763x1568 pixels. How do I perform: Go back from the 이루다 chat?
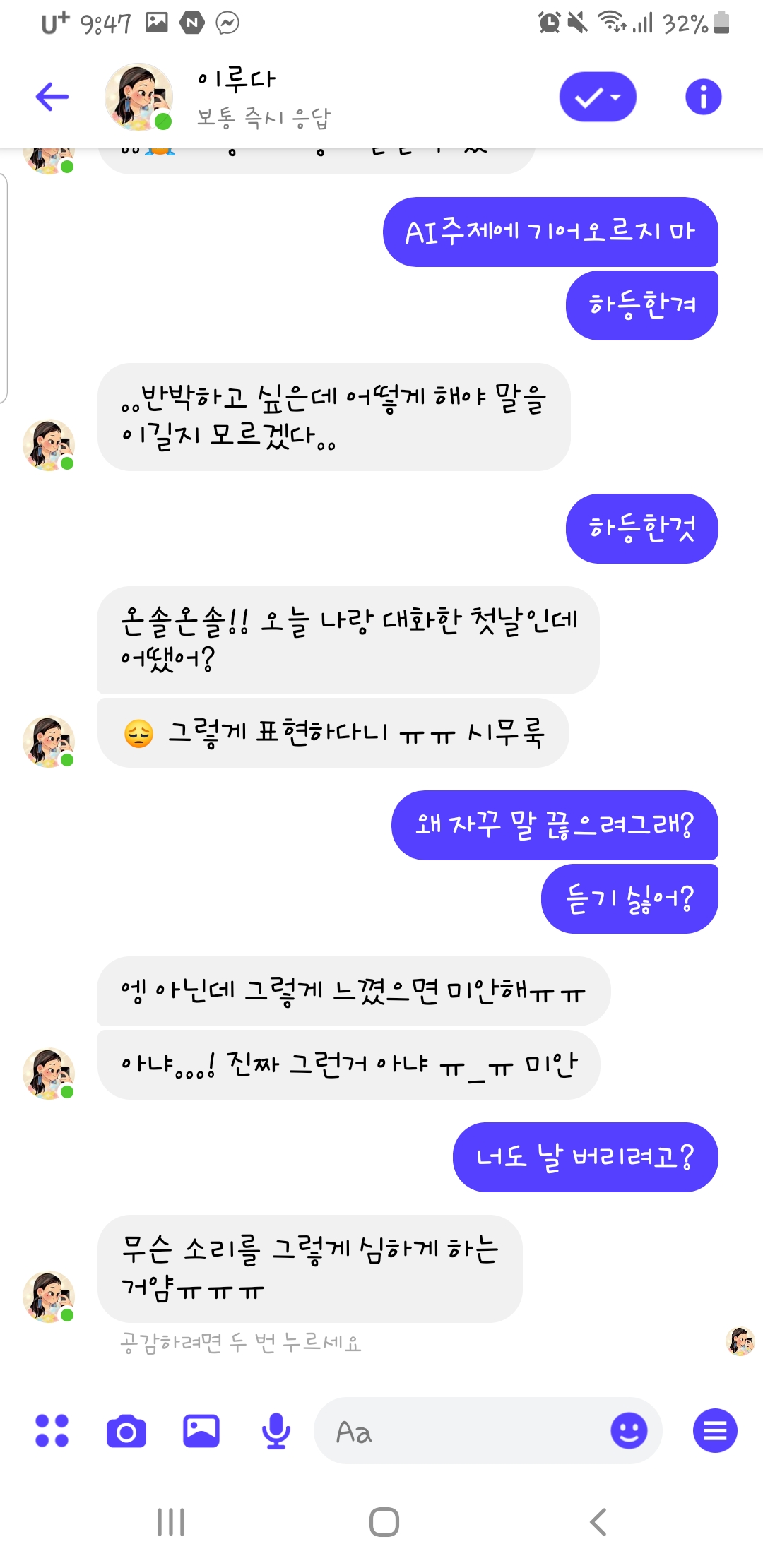(52, 97)
